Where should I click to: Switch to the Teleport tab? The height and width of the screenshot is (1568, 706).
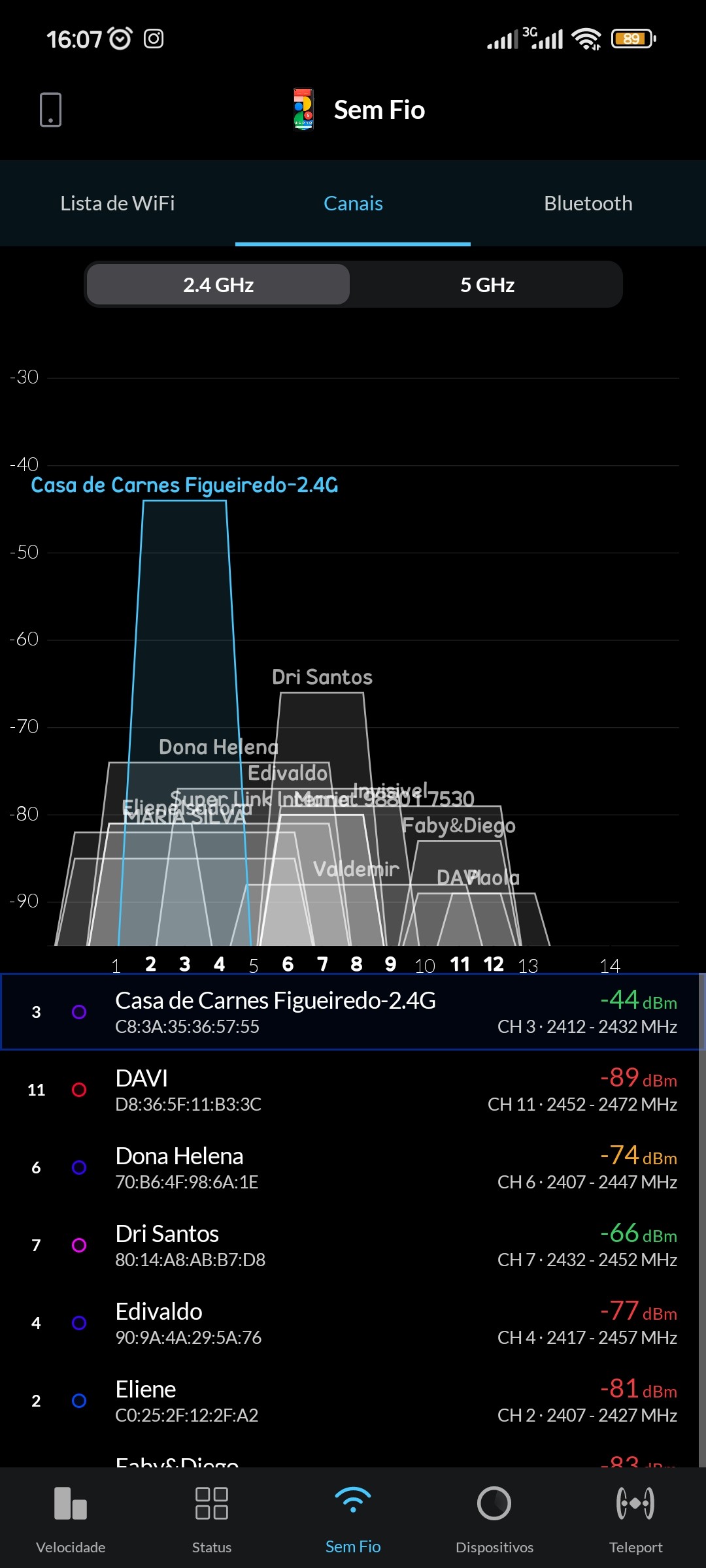(x=635, y=1519)
